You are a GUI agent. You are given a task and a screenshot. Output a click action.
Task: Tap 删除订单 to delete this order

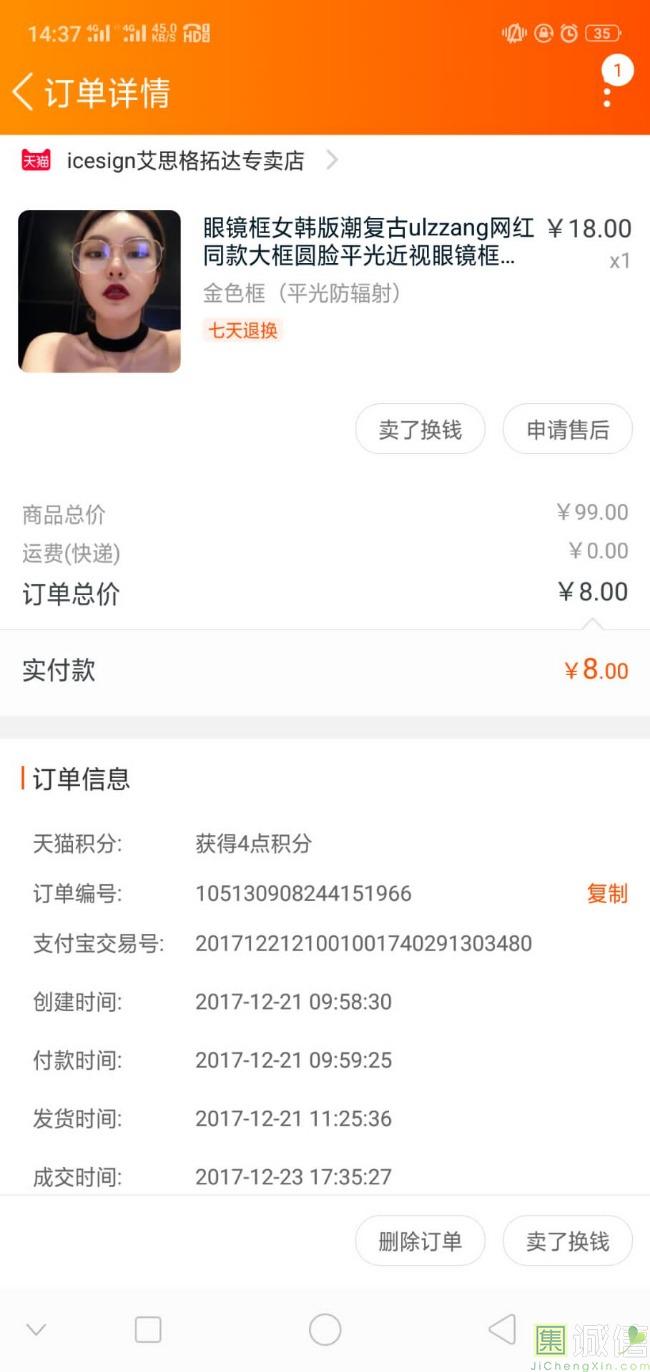click(x=420, y=1242)
